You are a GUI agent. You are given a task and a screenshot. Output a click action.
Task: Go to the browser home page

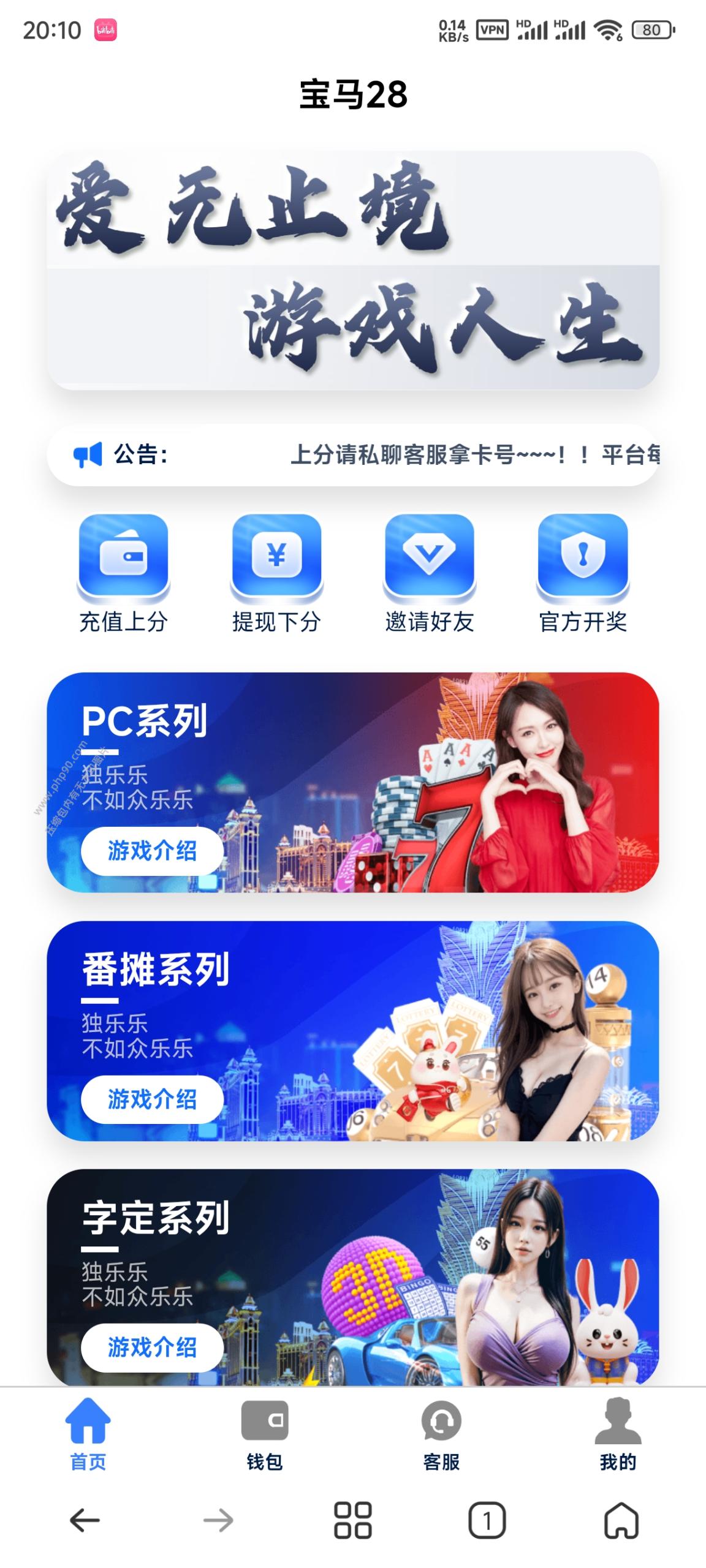tap(621, 1520)
